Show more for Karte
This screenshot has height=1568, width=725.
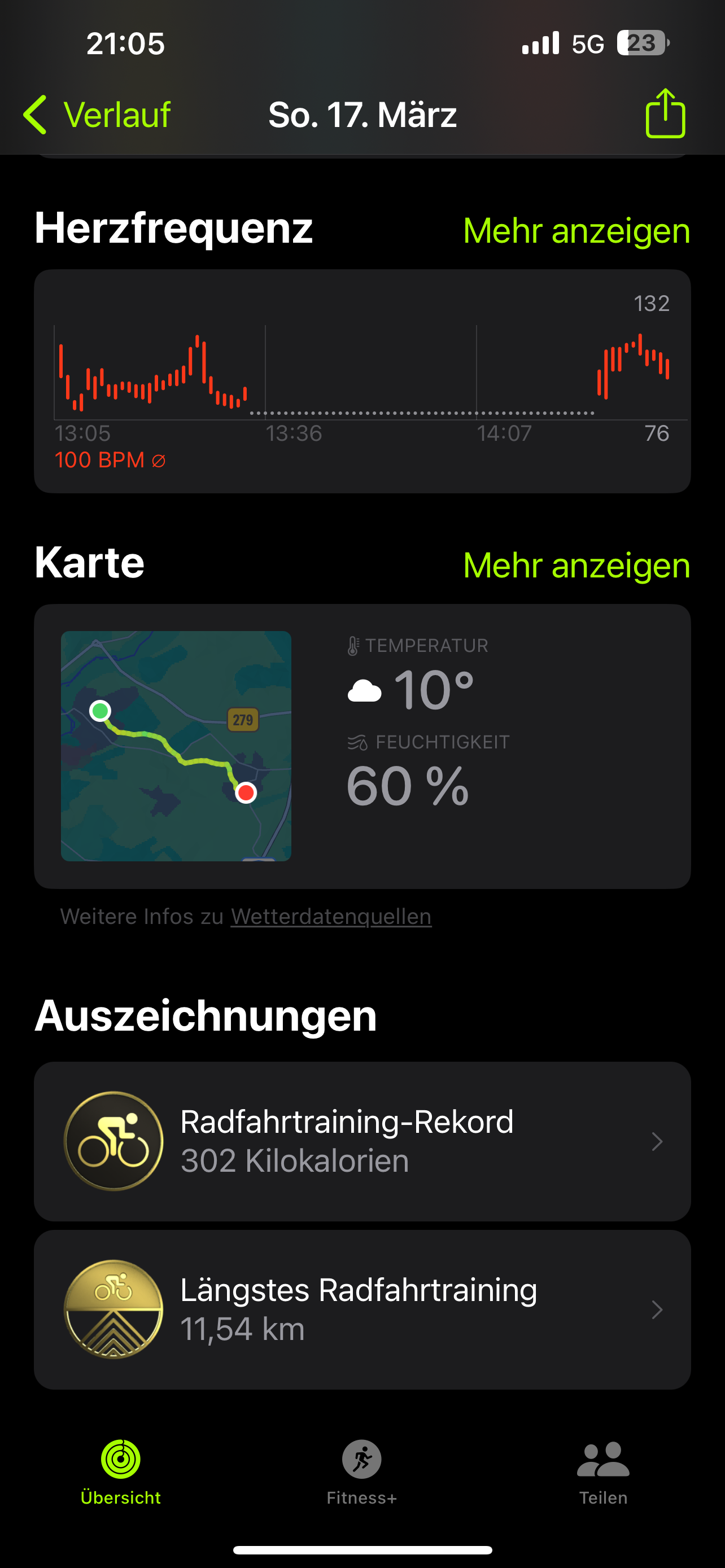tap(576, 566)
